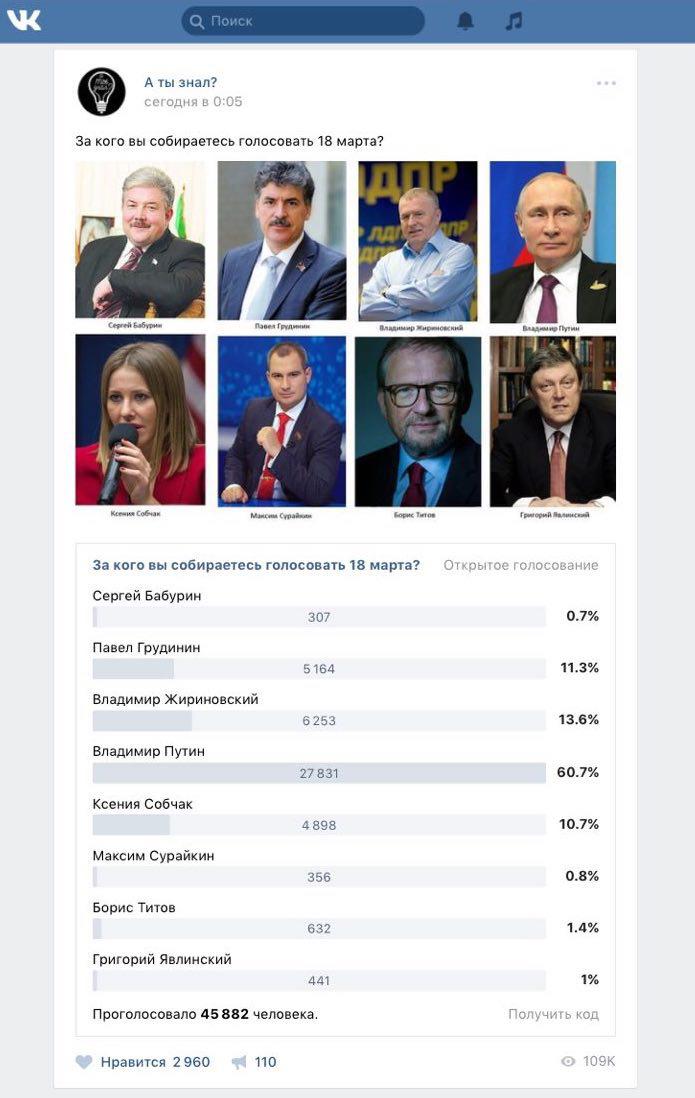Image resolution: width=695 pixels, height=1098 pixels.
Task: Open the notifications bell
Action: tap(465, 21)
